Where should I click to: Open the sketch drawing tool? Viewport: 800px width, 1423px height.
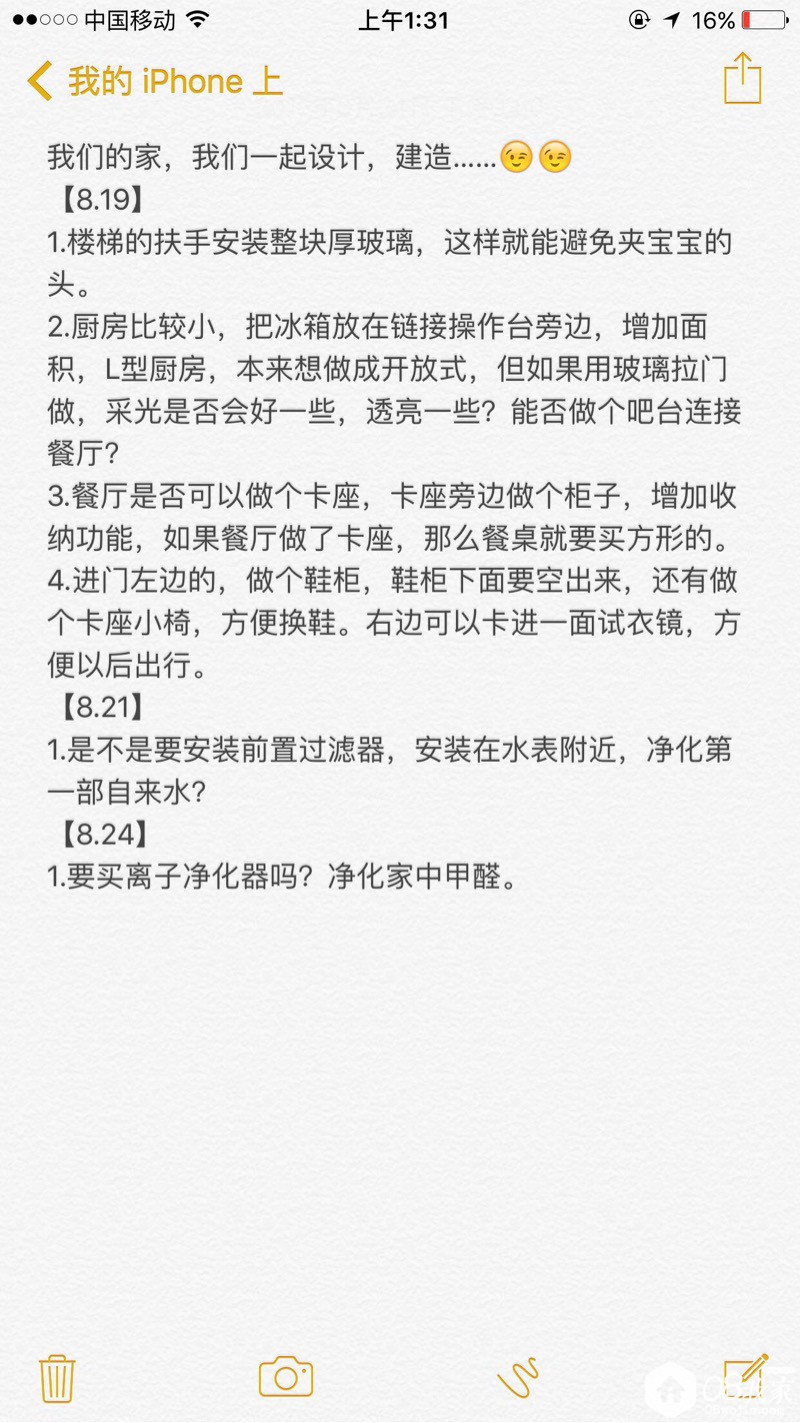pos(518,1378)
